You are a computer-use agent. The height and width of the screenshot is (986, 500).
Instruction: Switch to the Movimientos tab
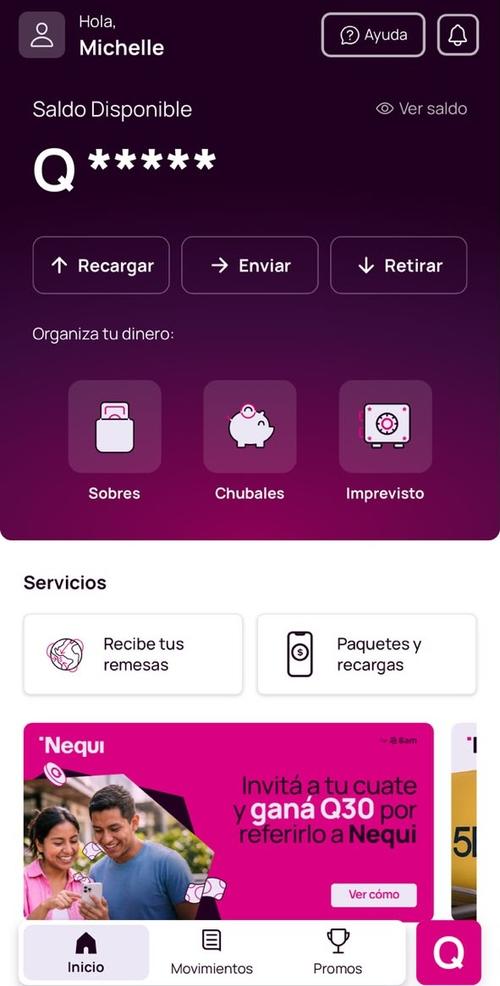(212, 952)
